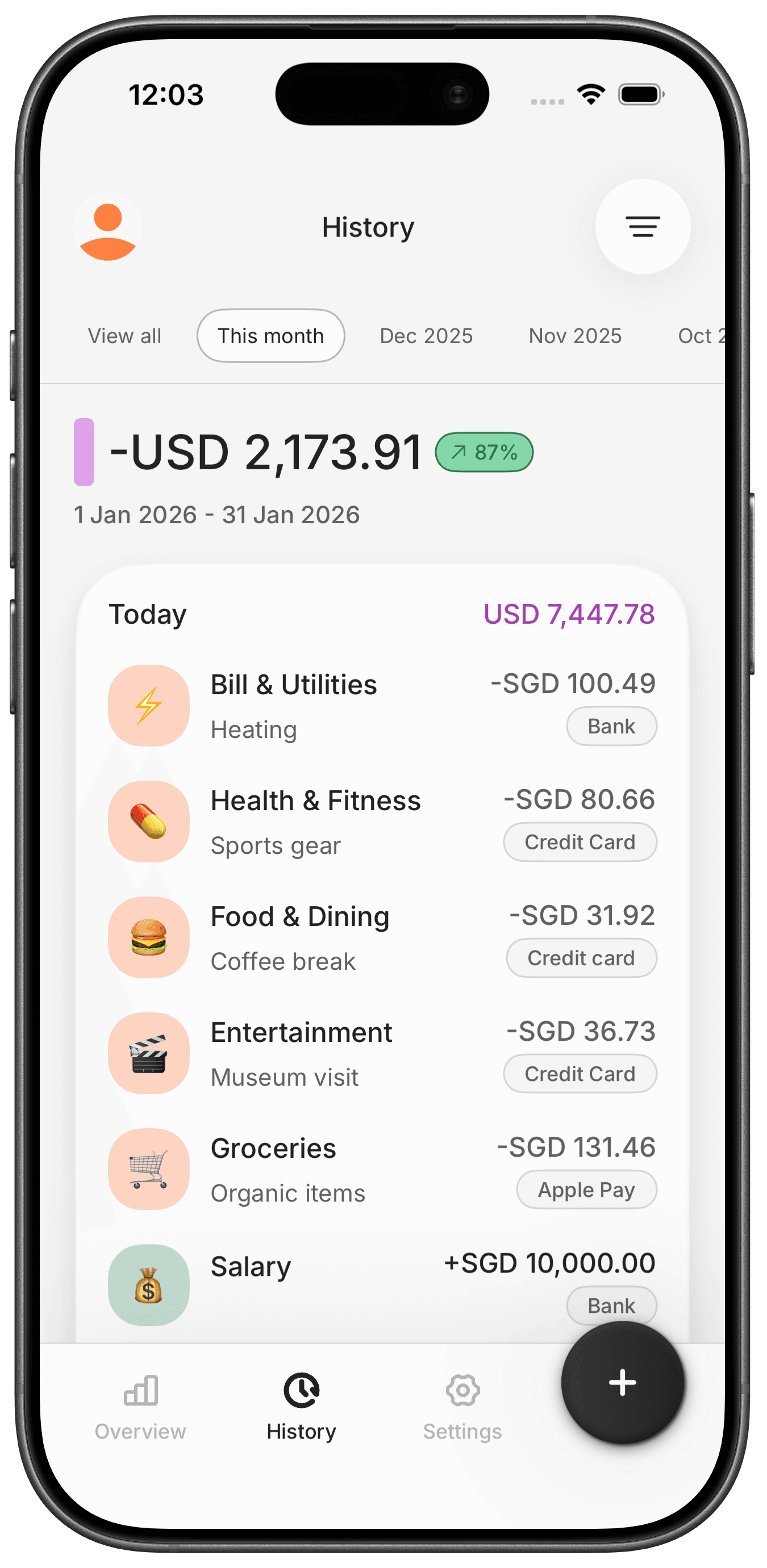Screen dimensions: 767x1568
Task: Select the Nov 2025 period filter
Action: coord(574,335)
